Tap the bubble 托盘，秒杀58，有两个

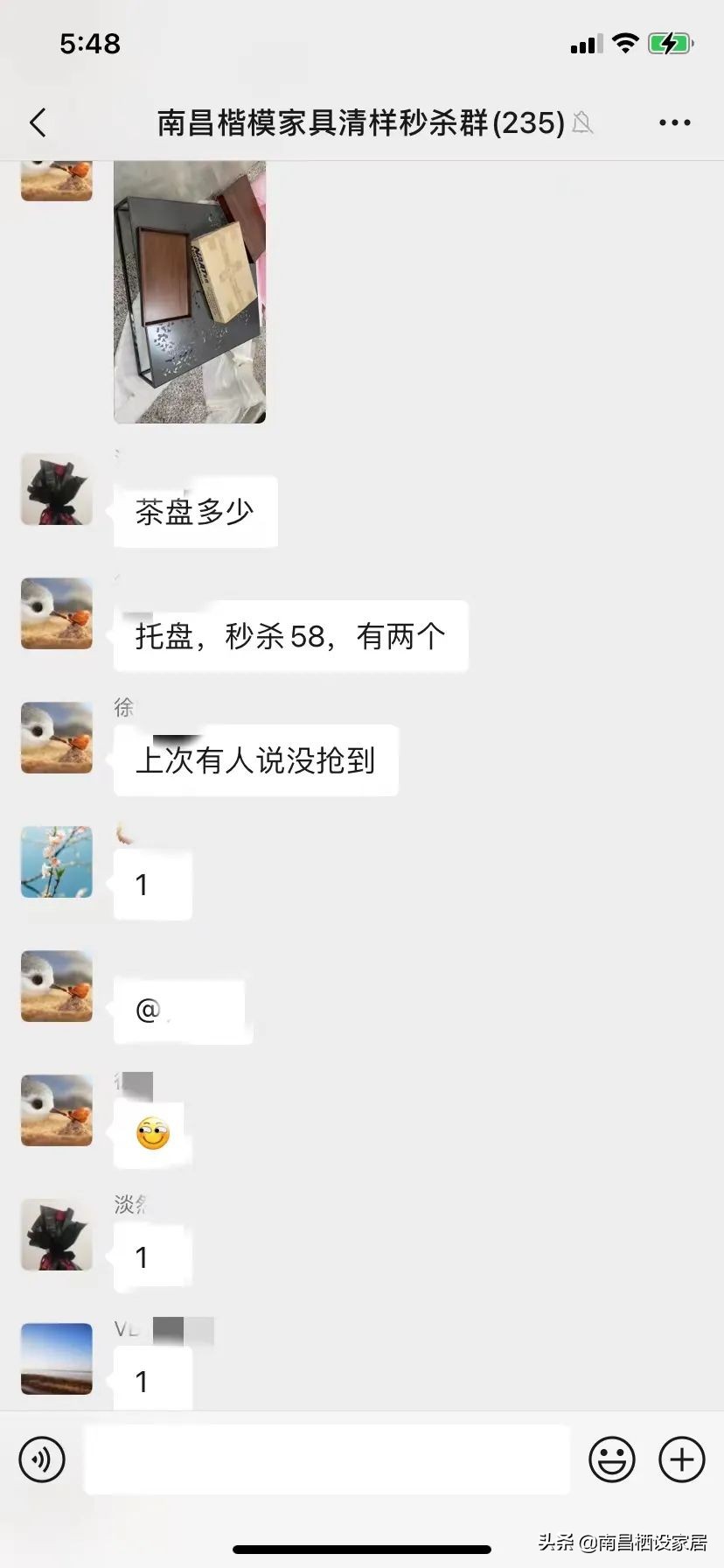point(290,636)
